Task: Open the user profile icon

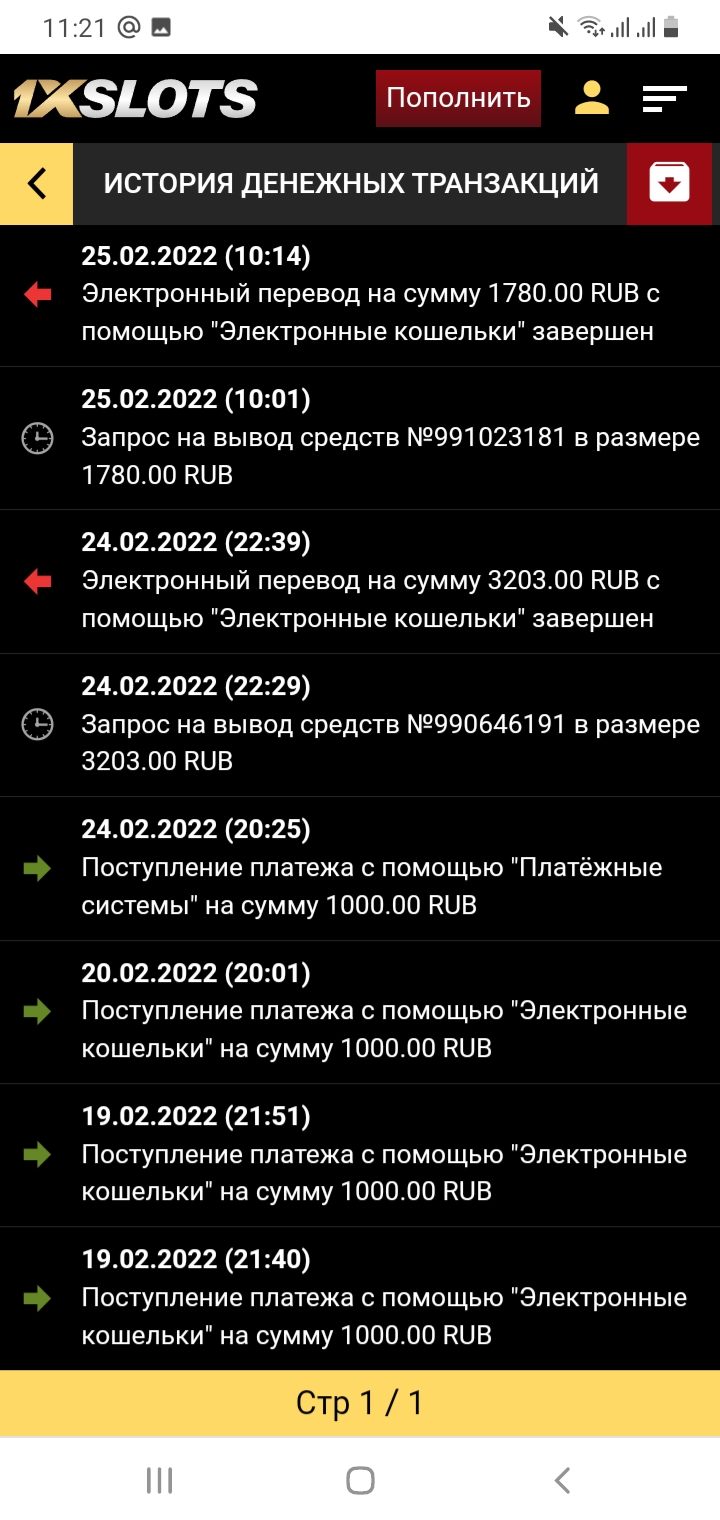Action: [592, 98]
